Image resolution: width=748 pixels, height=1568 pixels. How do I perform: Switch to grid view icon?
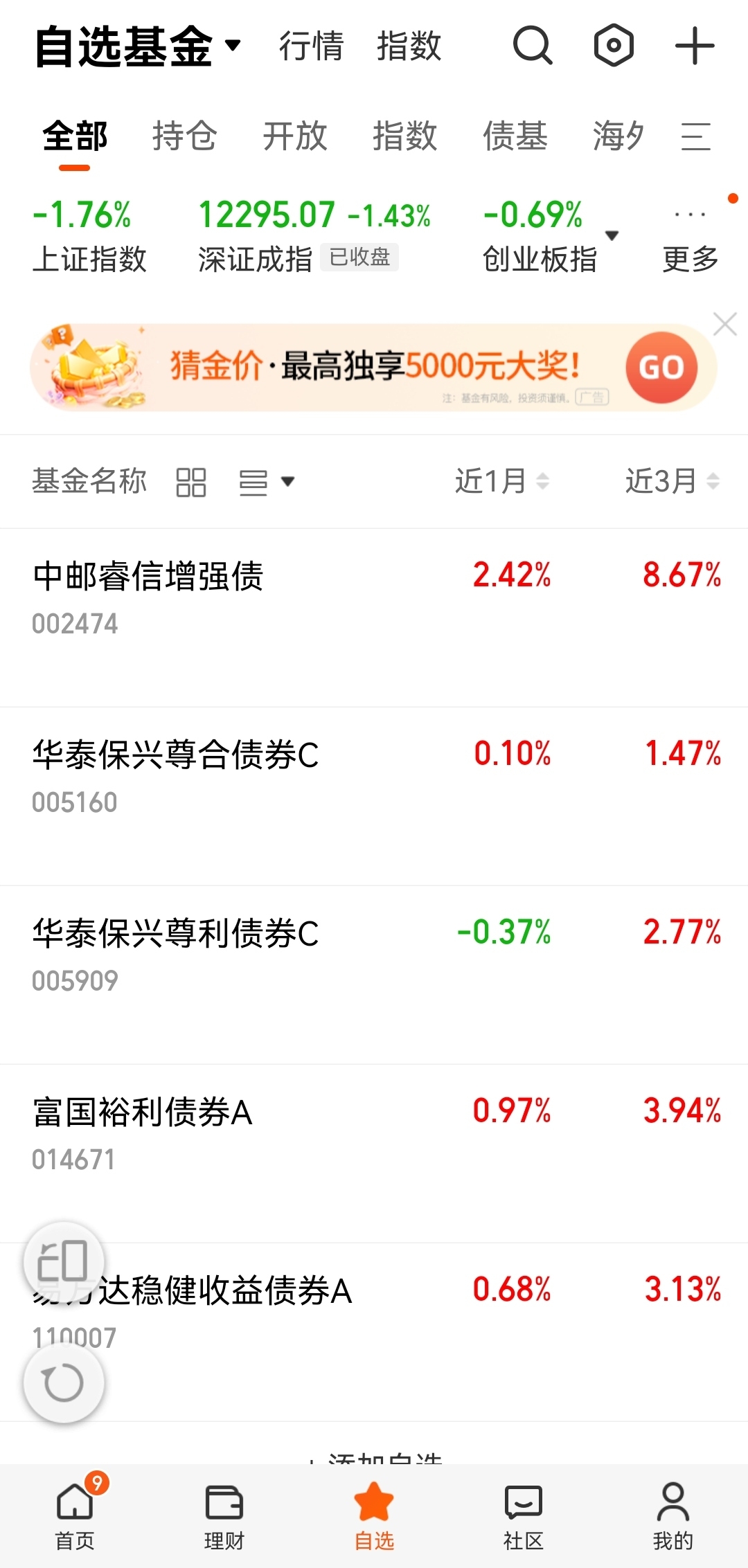click(x=191, y=482)
